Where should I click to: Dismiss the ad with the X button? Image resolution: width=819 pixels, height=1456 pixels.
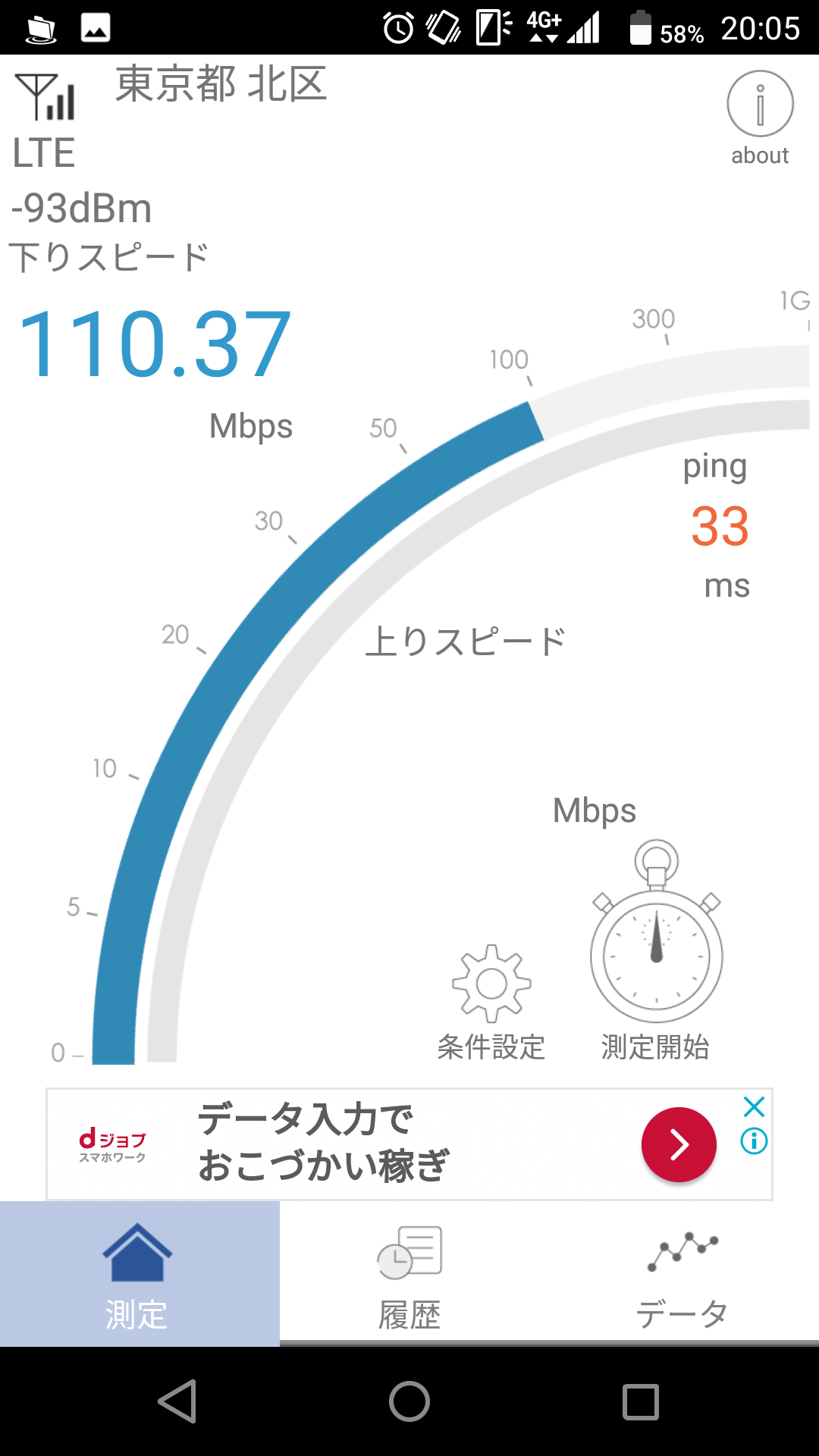753,1107
